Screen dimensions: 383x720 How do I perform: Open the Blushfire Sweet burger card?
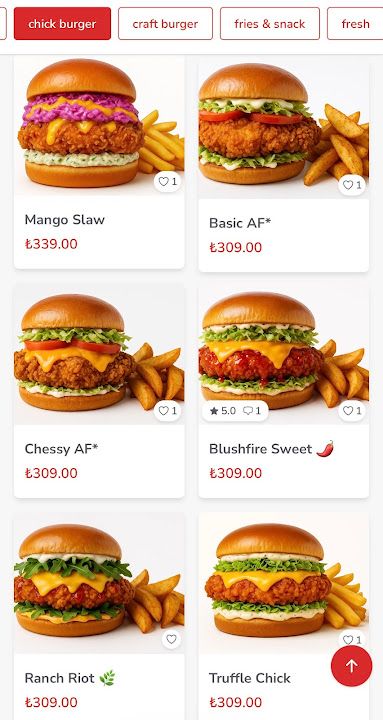pos(284,391)
